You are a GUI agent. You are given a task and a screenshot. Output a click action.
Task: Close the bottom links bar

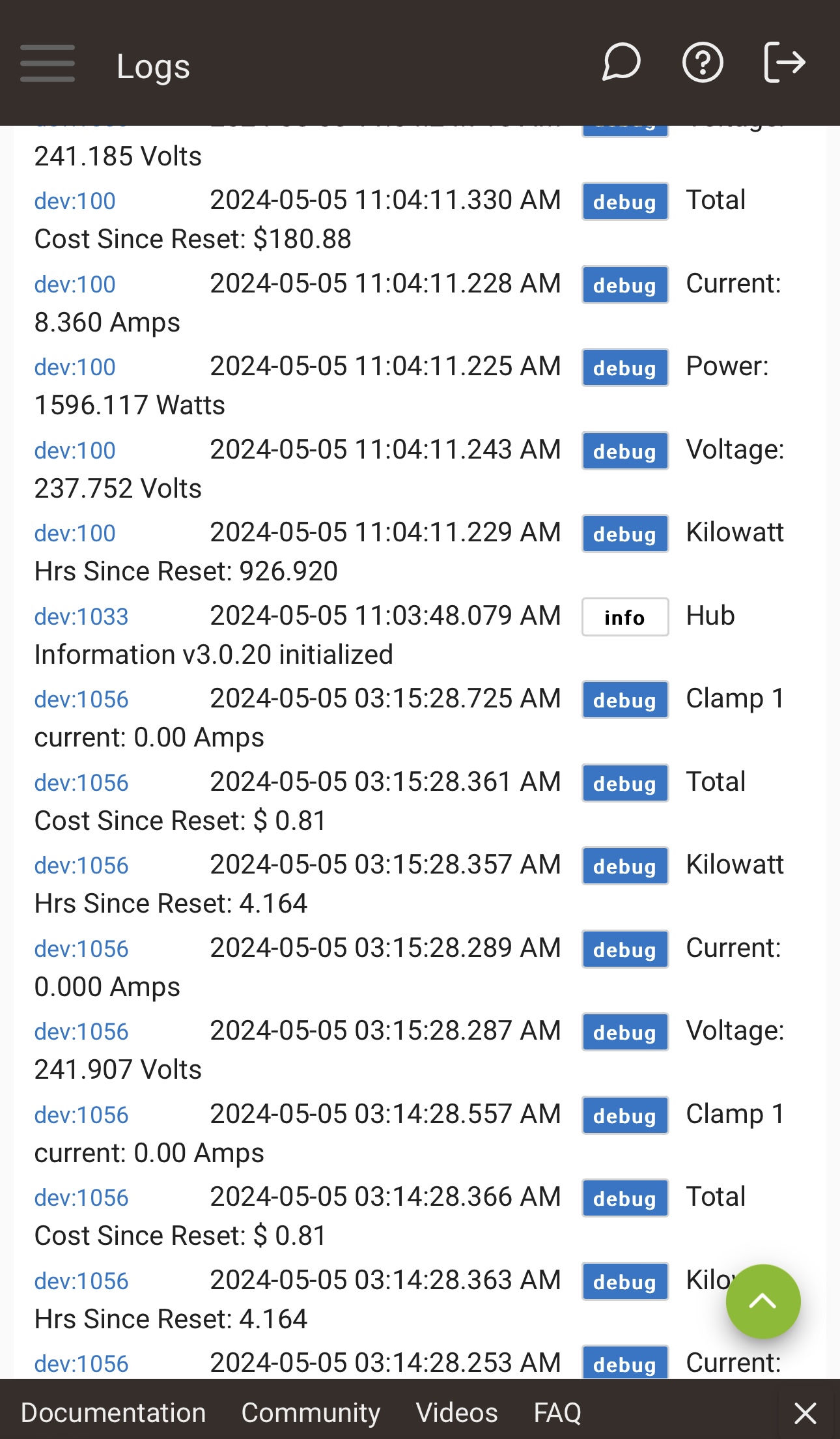805,1413
